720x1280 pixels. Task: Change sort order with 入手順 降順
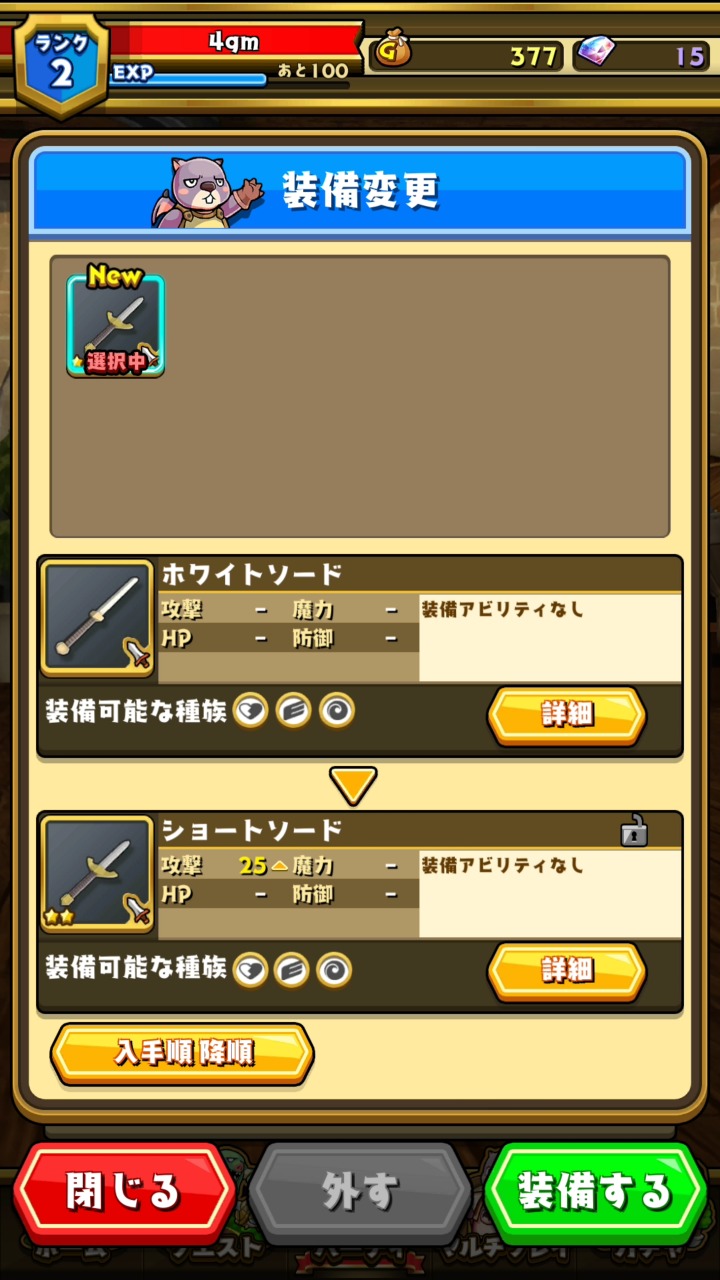coord(182,1053)
